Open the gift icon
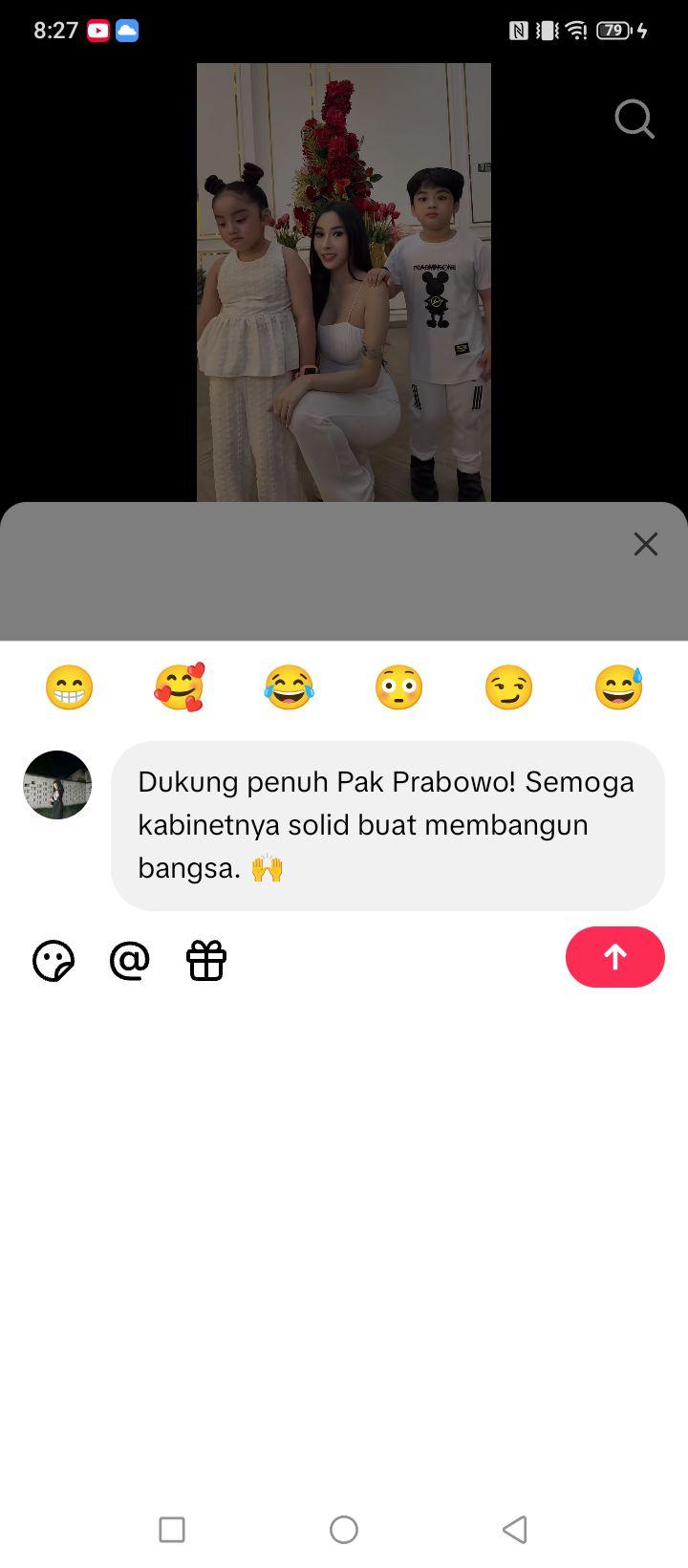Screen dimensions: 688x1568 coord(206,961)
